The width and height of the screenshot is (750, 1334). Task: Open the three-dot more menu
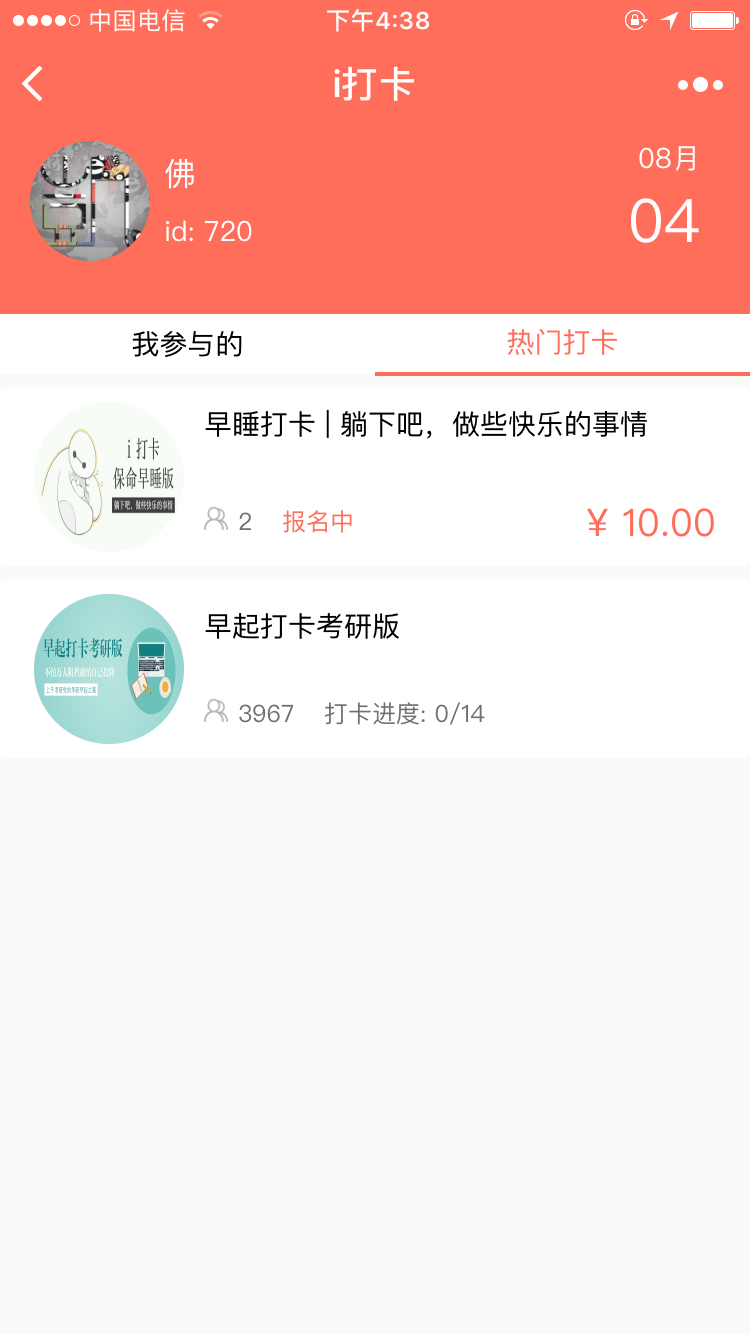[x=700, y=85]
